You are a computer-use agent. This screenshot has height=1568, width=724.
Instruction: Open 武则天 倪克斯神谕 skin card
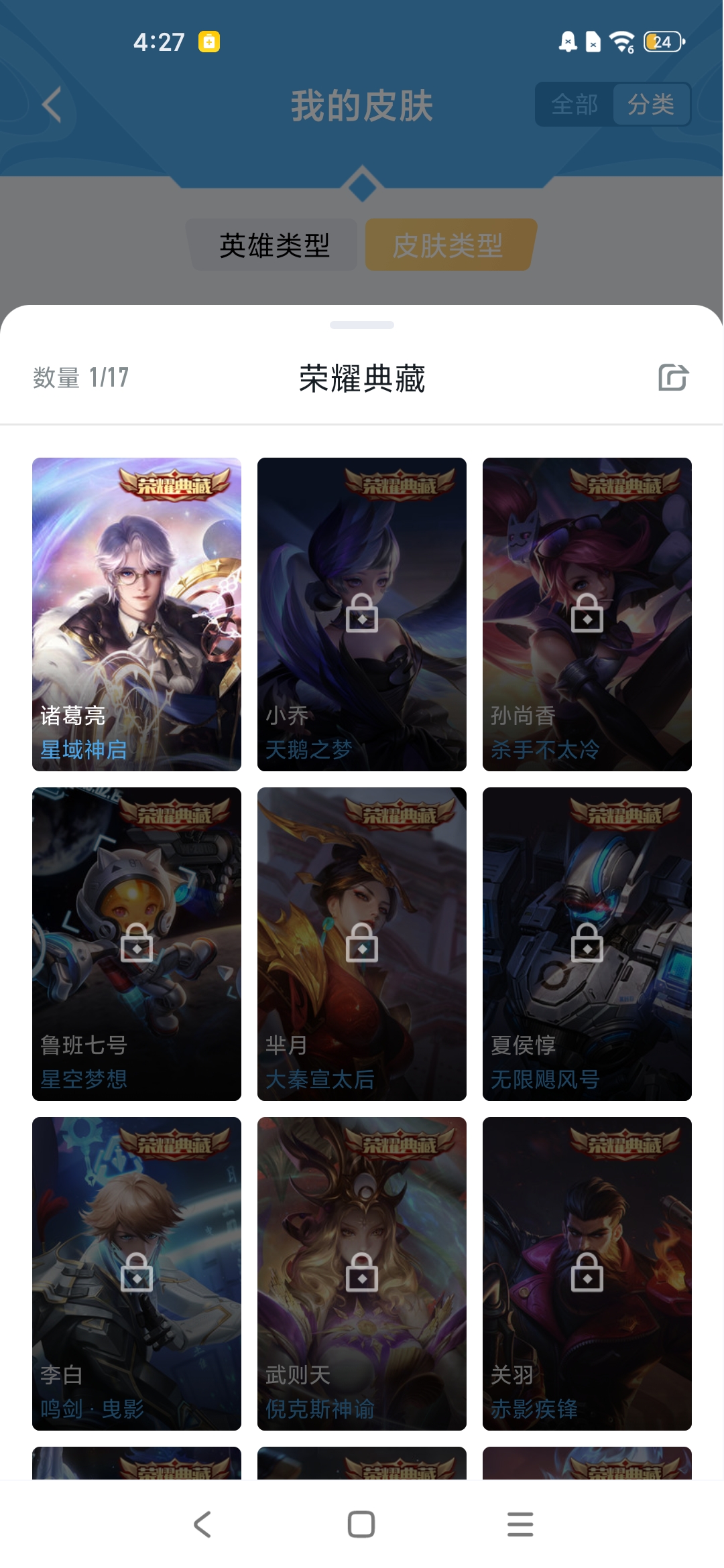point(362,1274)
